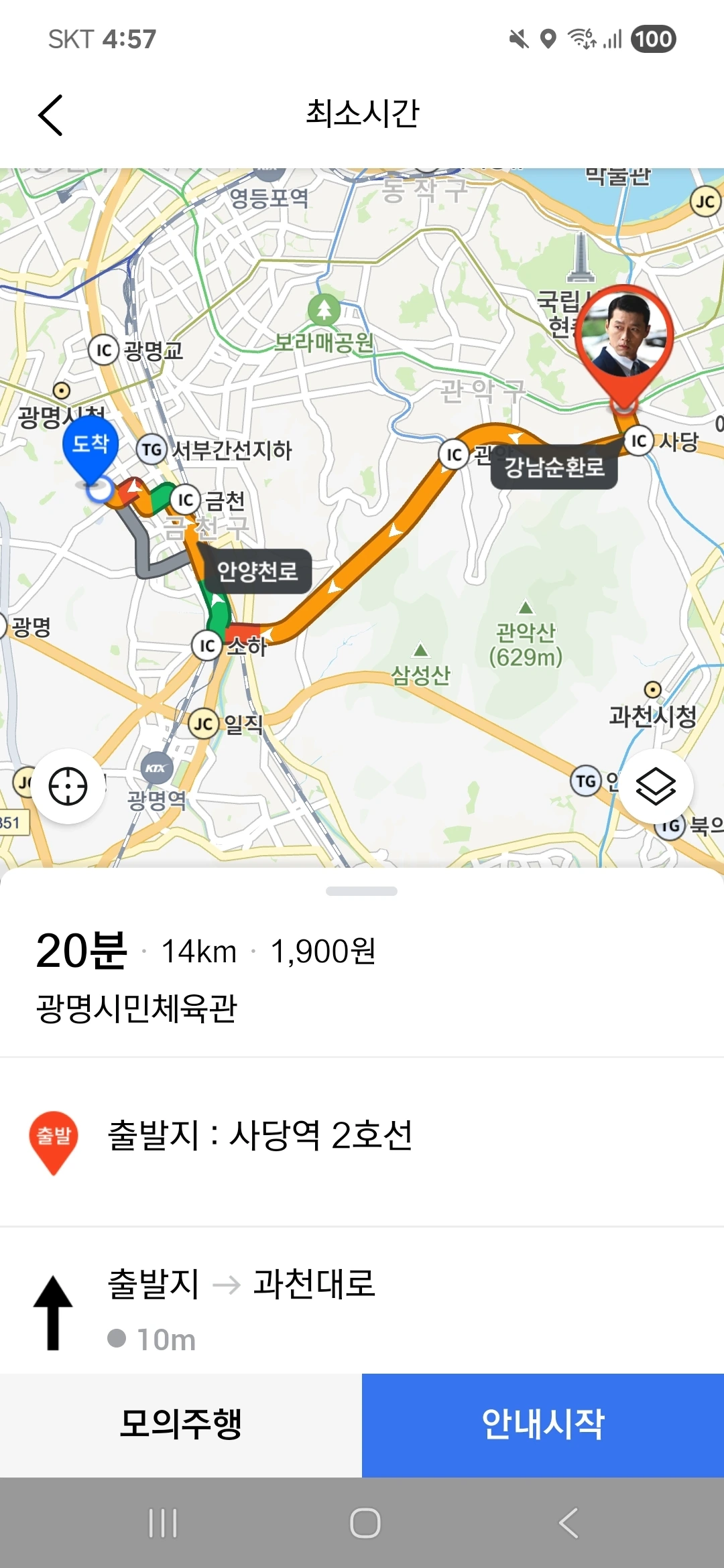Image resolution: width=724 pixels, height=1568 pixels.
Task: Open the map layers button
Action: click(655, 786)
